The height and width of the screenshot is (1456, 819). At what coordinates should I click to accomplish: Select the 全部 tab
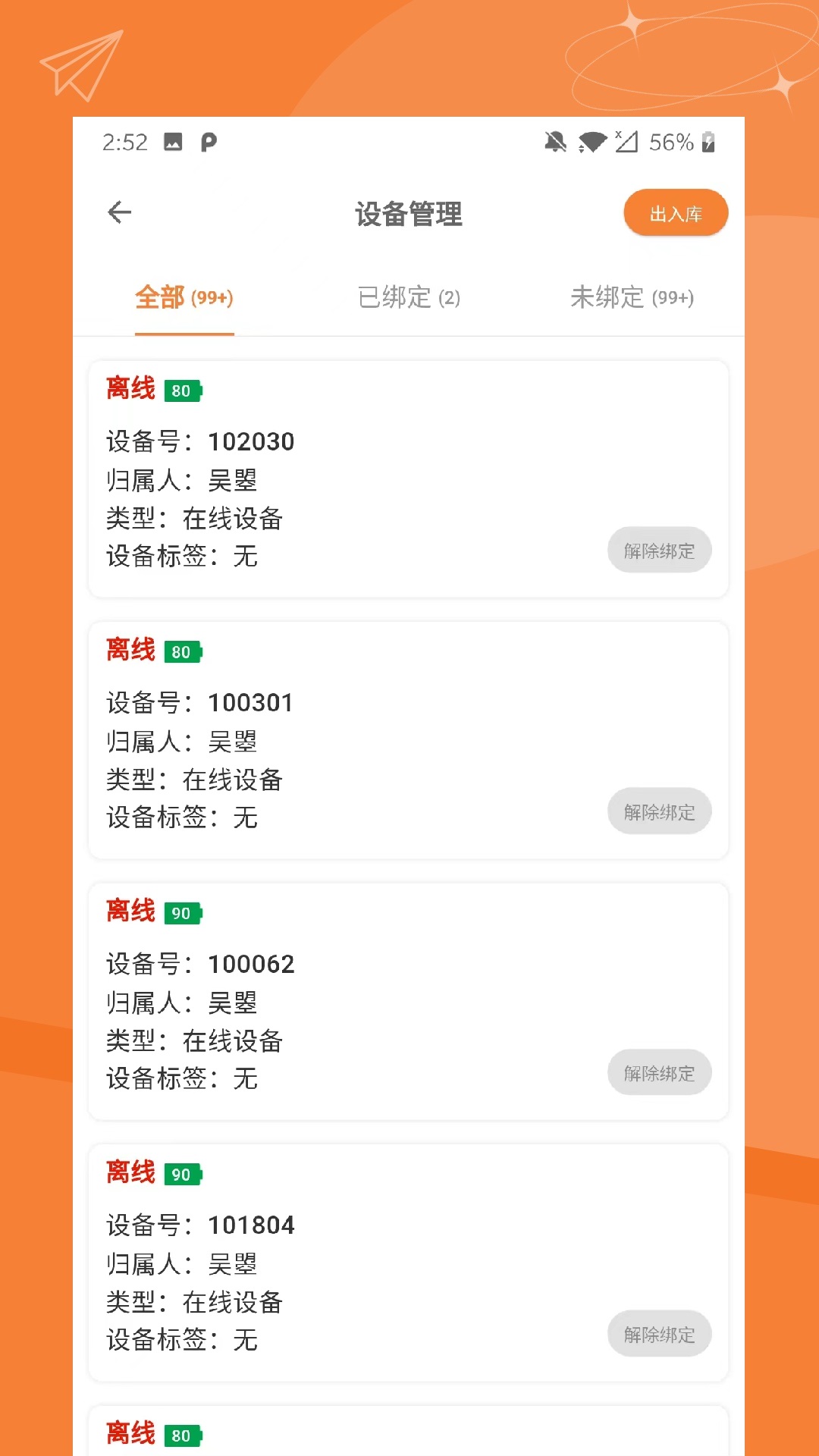click(x=184, y=297)
